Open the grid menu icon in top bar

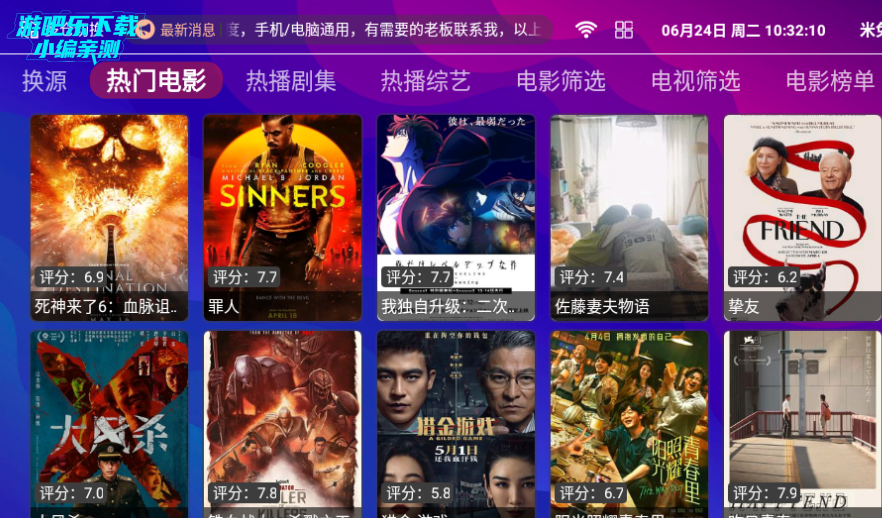(x=624, y=30)
